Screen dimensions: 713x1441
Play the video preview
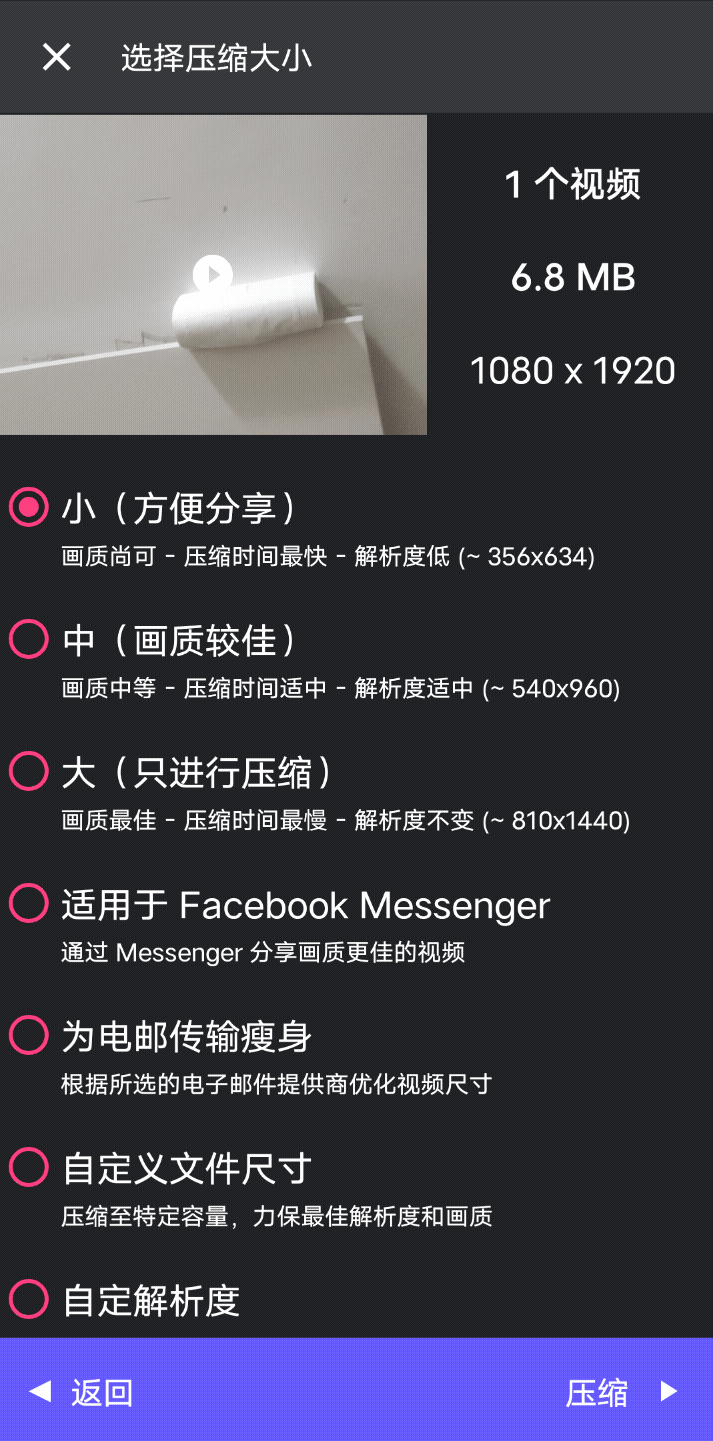pyautogui.click(x=212, y=274)
